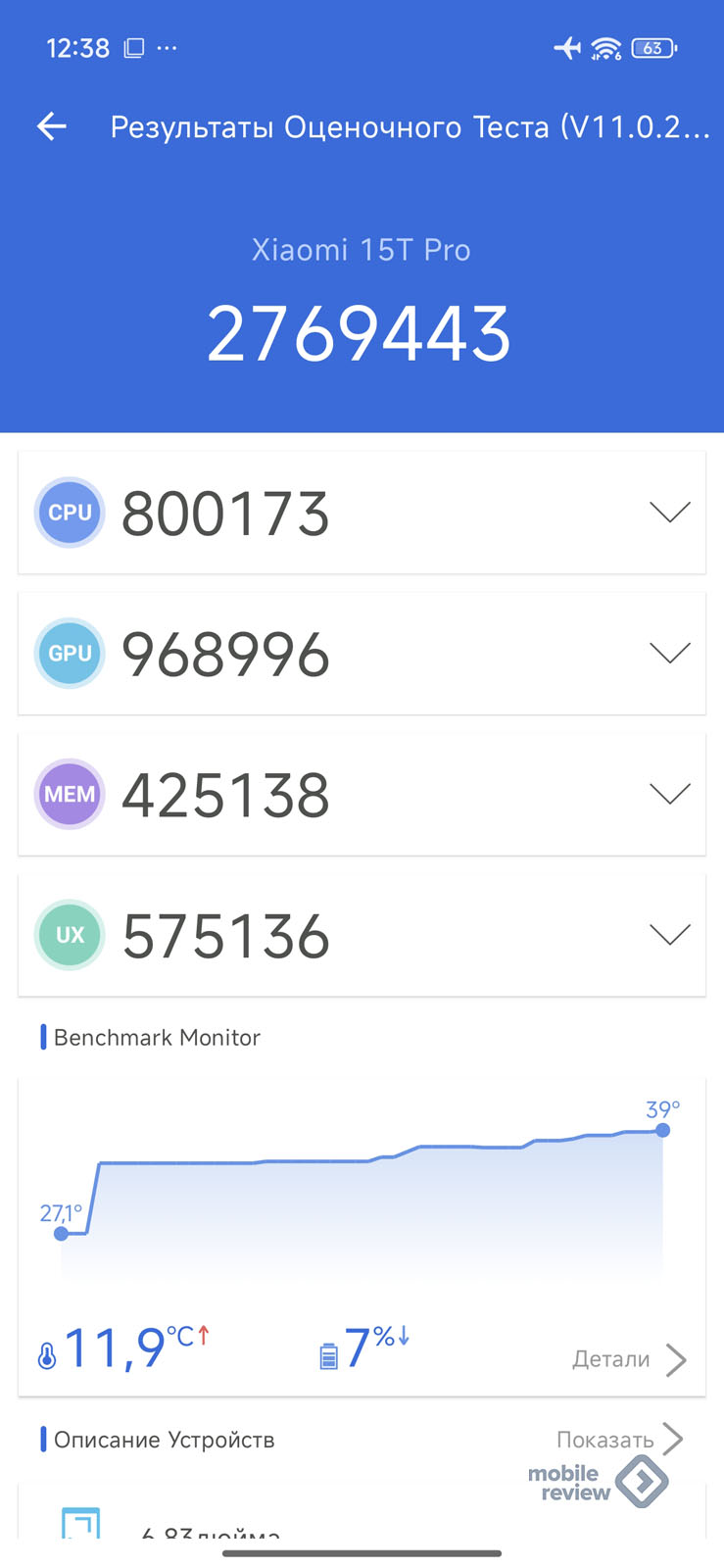Expand the MEM score section
The width and height of the screenshot is (724, 1568).
[x=669, y=794]
